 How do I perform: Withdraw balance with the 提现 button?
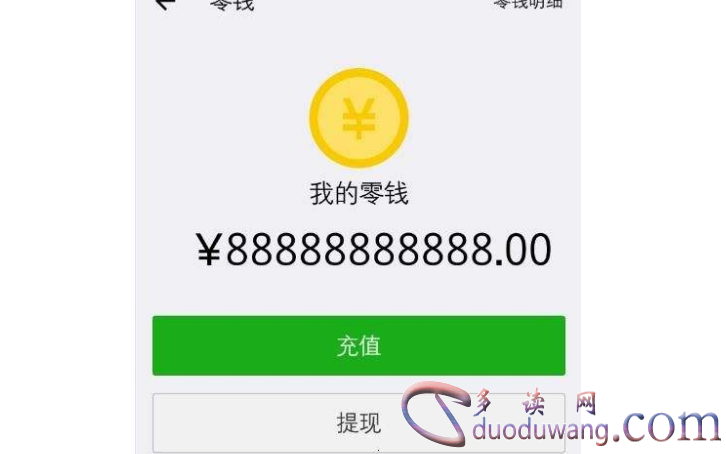click(x=358, y=423)
